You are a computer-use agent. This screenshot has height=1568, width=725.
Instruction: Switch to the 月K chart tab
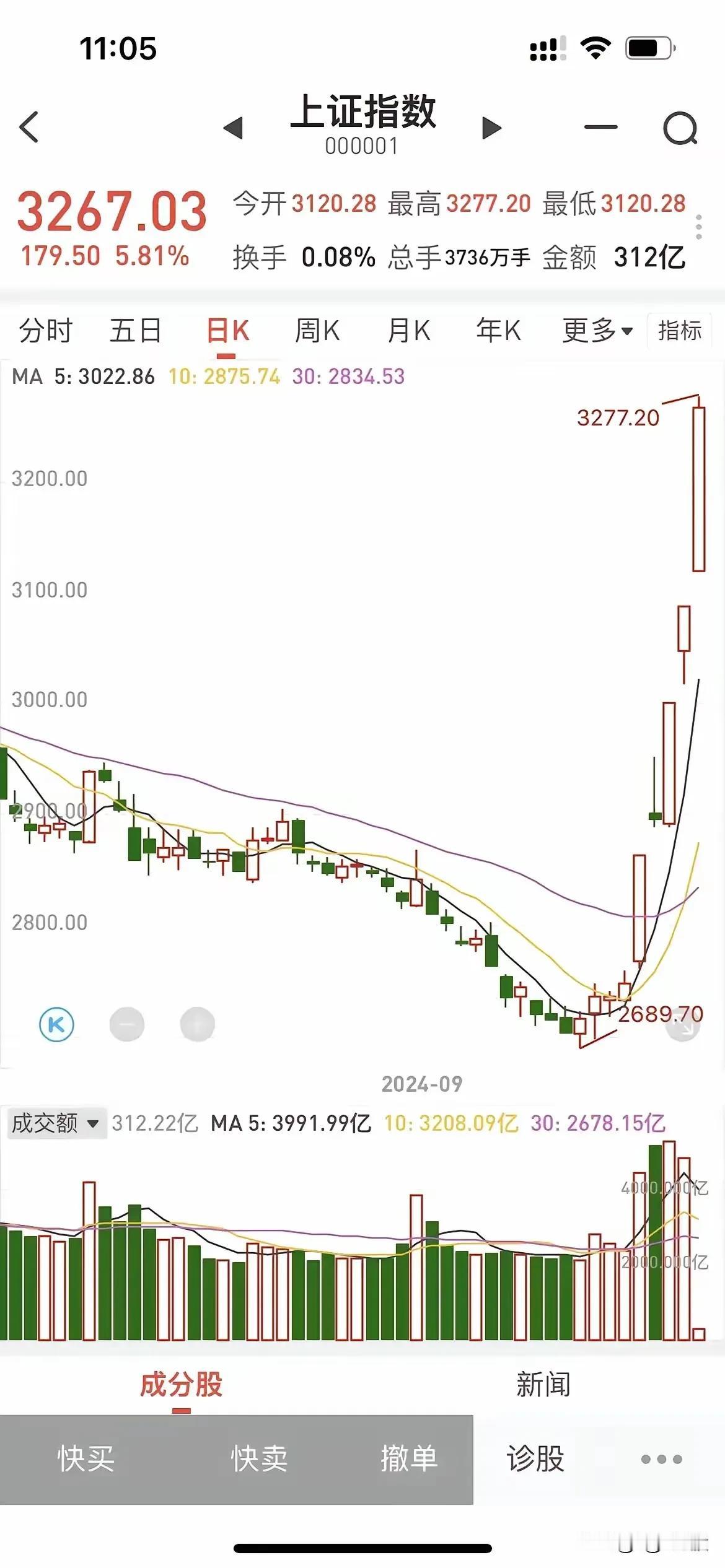408,331
